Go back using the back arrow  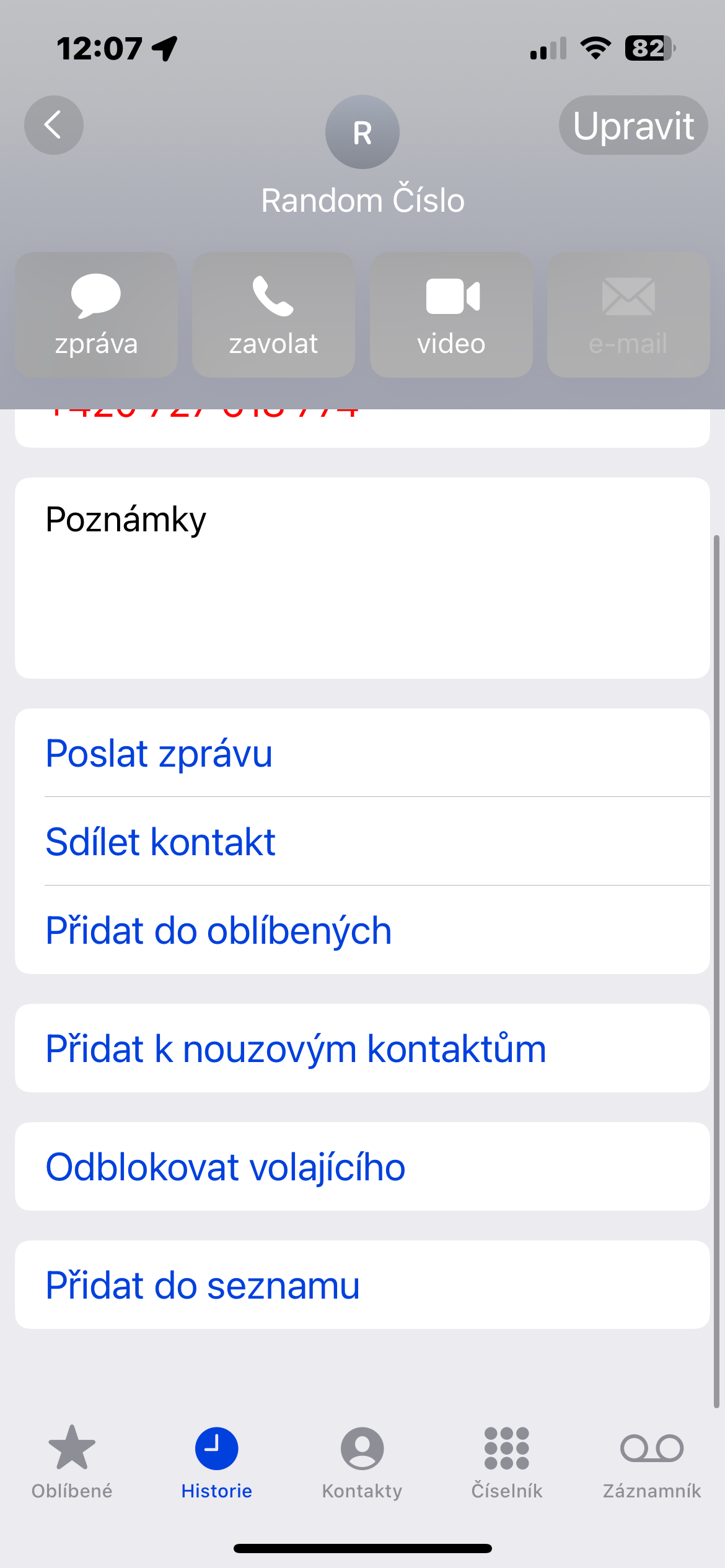54,125
